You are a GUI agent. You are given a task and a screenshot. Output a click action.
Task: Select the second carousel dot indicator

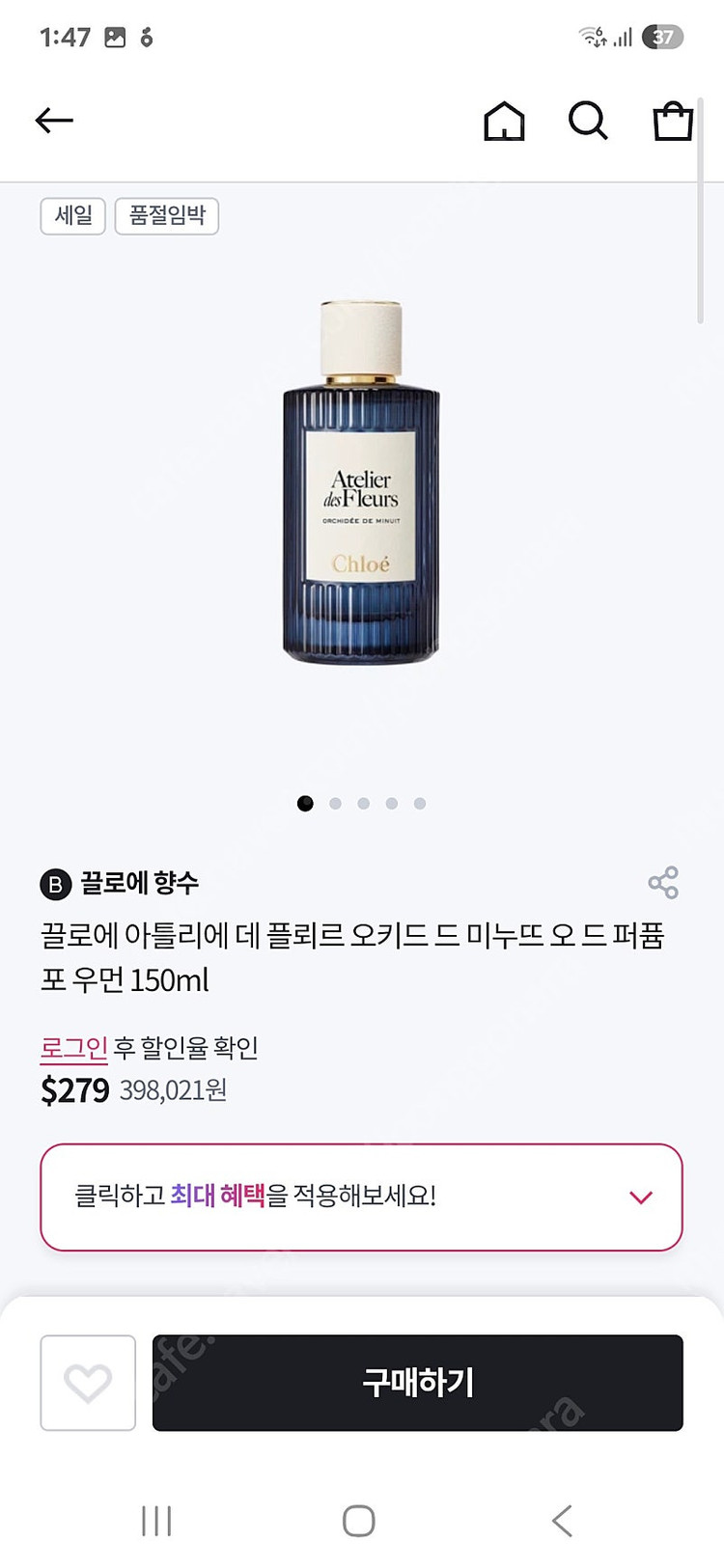(x=334, y=803)
